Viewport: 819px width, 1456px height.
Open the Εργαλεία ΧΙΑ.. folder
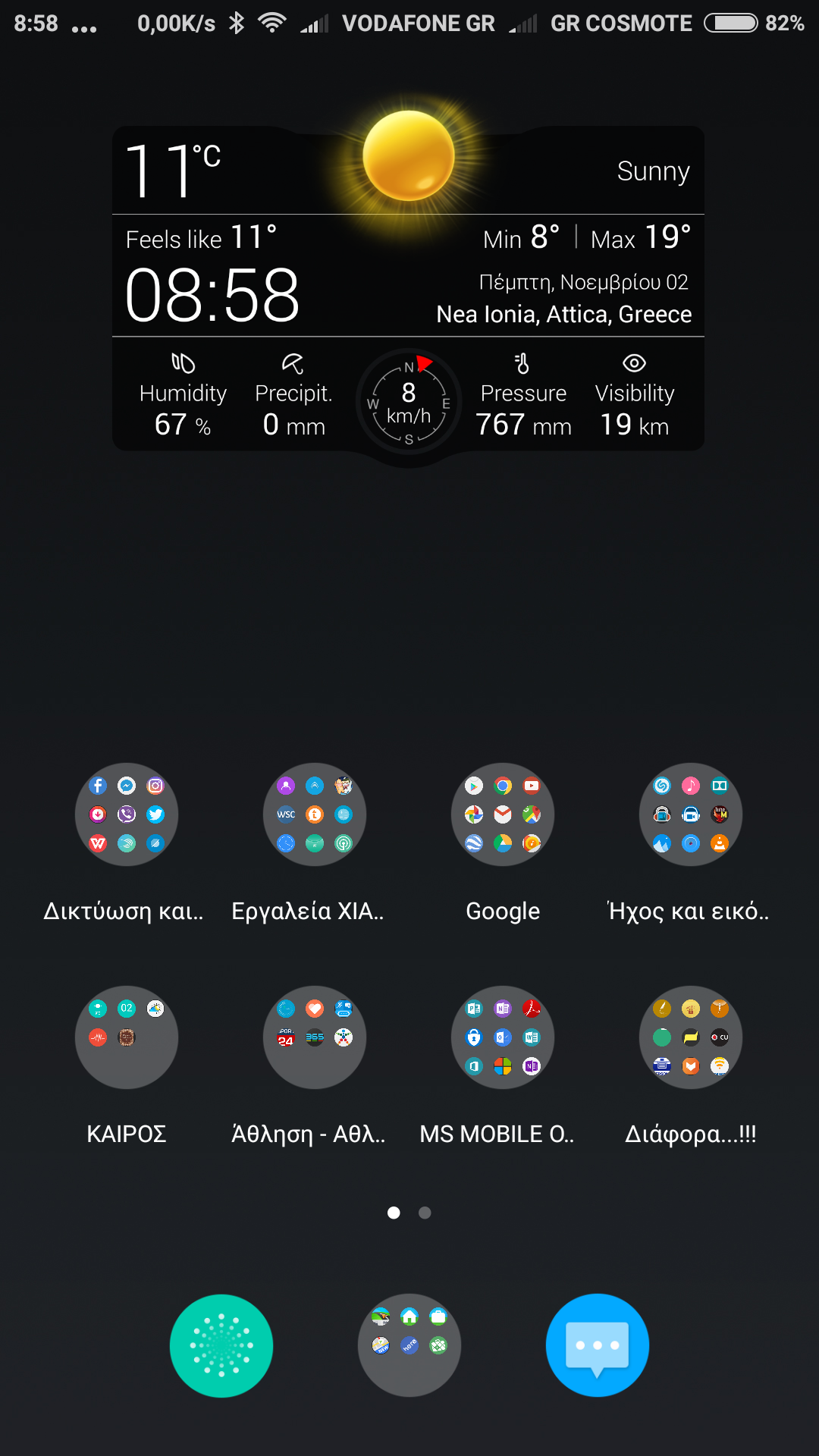click(315, 814)
